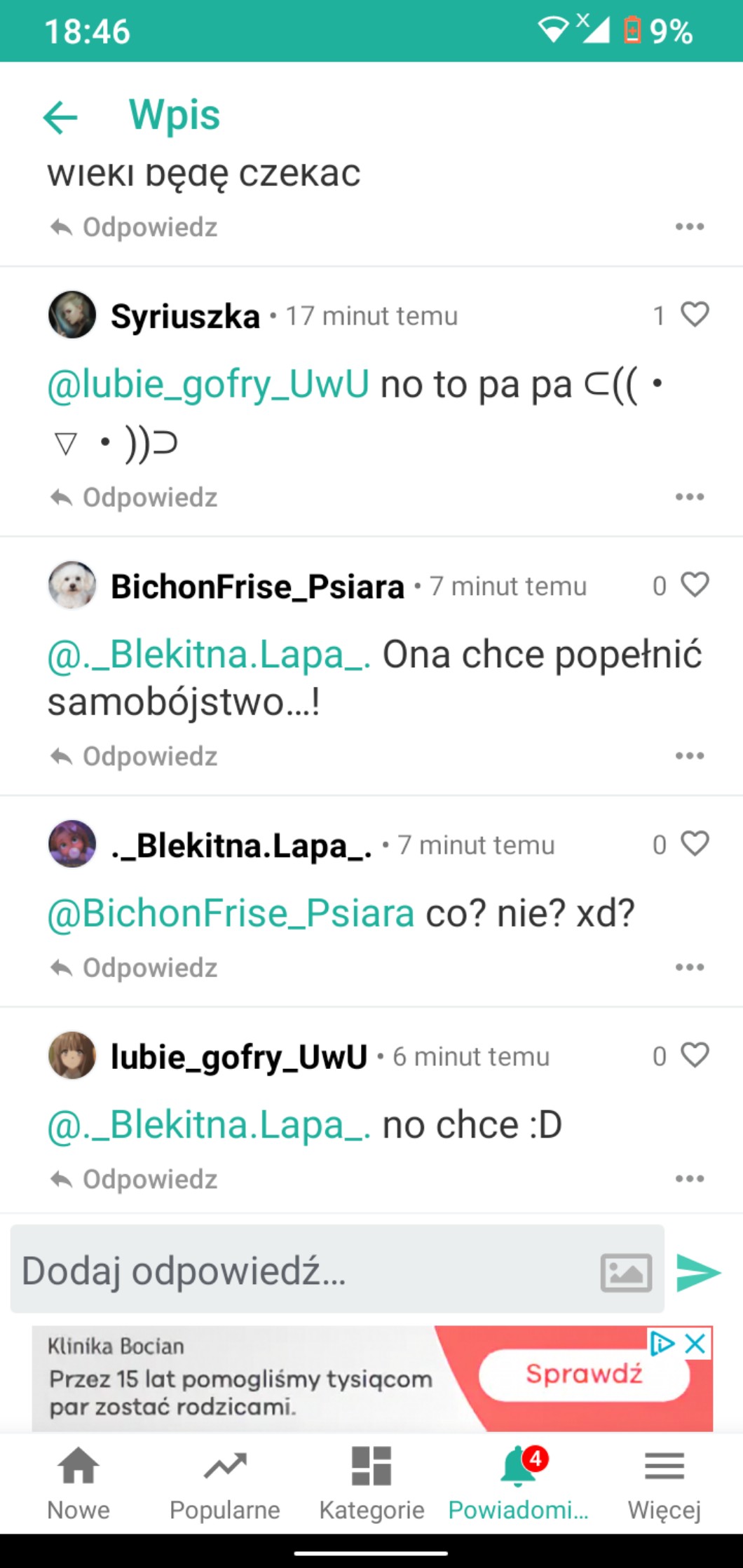Send the reply with the arrow icon
This screenshot has height=1568, width=743.
click(698, 1272)
